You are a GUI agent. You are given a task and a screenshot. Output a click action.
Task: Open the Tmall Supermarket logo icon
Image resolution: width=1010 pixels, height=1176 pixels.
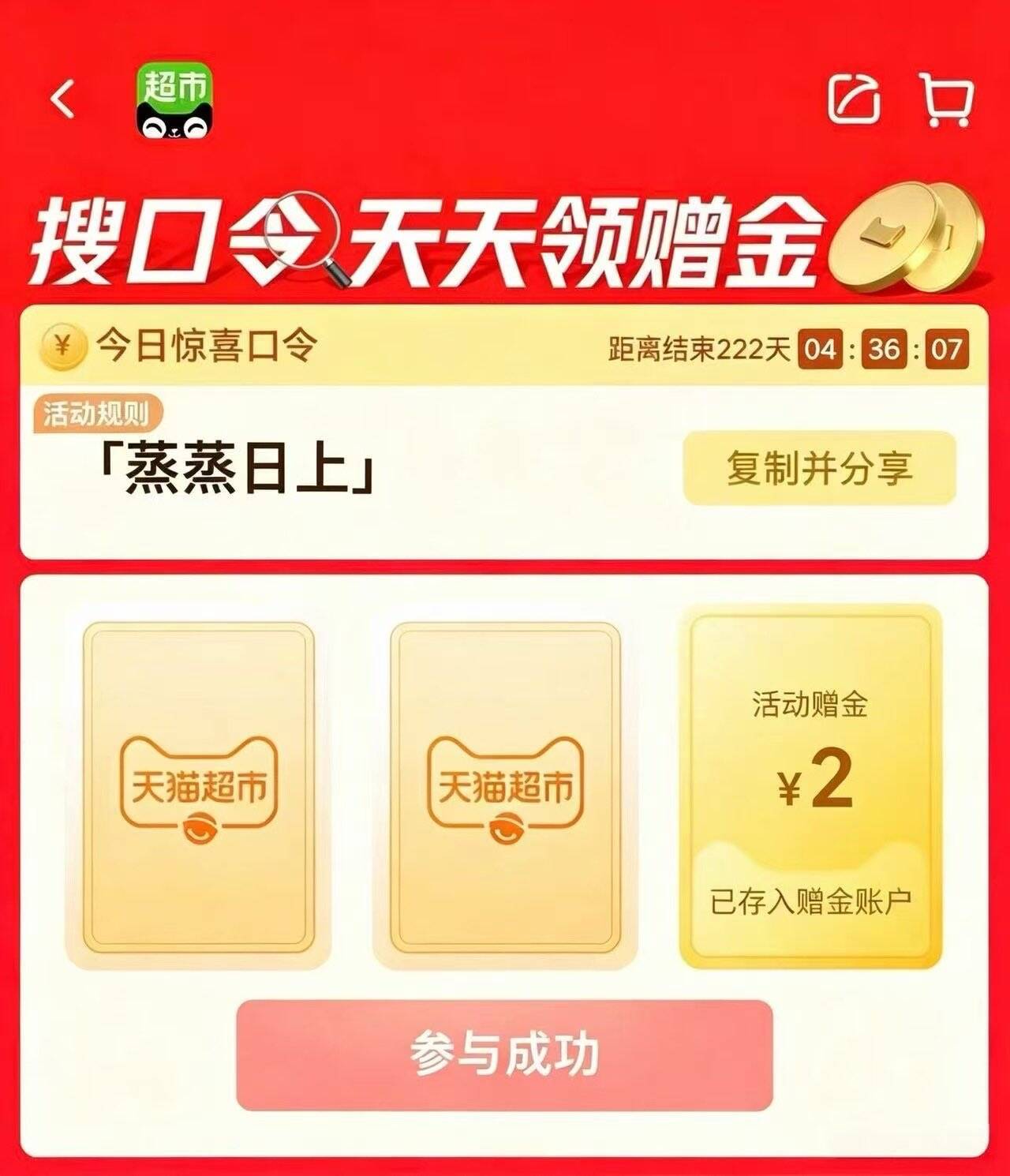(x=175, y=100)
